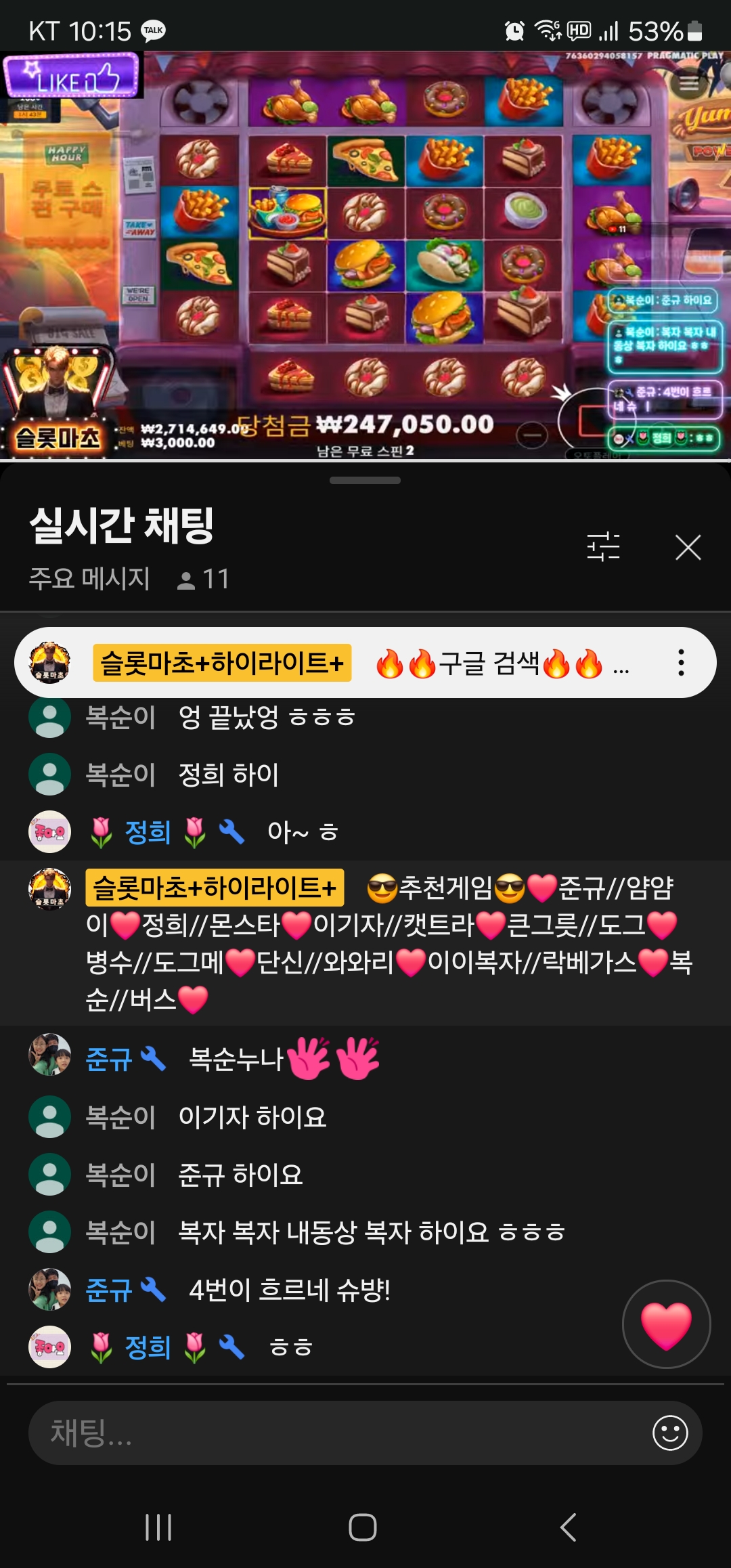
Task: Open the chat filter settings icon
Action: point(603,547)
